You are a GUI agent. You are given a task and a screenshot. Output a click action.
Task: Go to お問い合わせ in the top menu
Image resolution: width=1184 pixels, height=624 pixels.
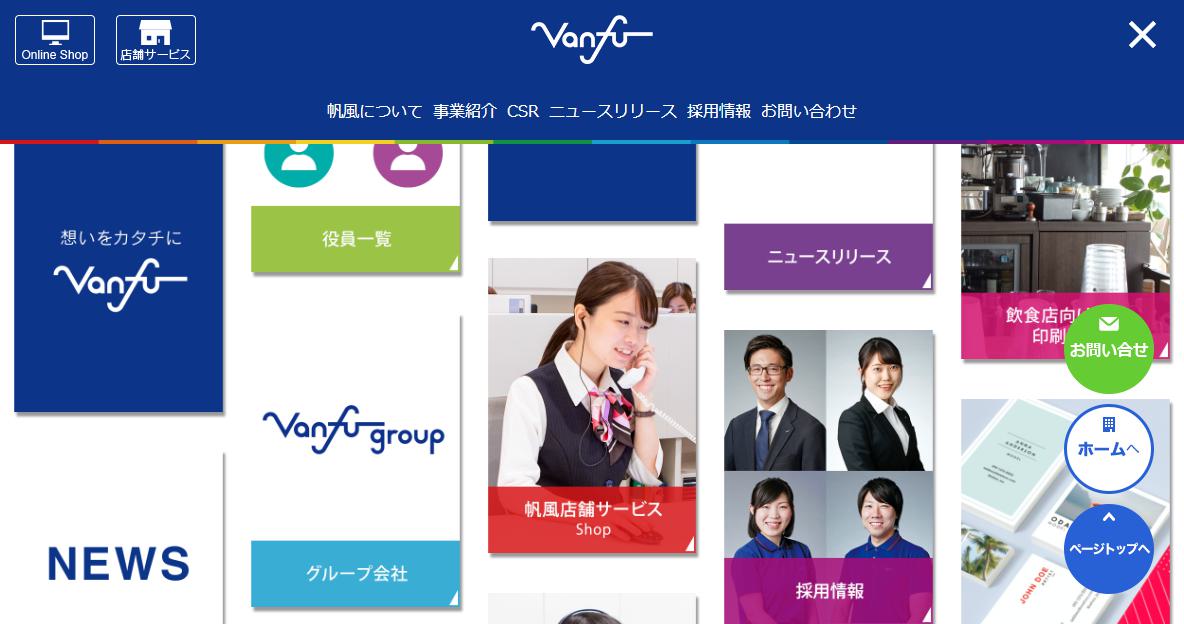pos(809,111)
